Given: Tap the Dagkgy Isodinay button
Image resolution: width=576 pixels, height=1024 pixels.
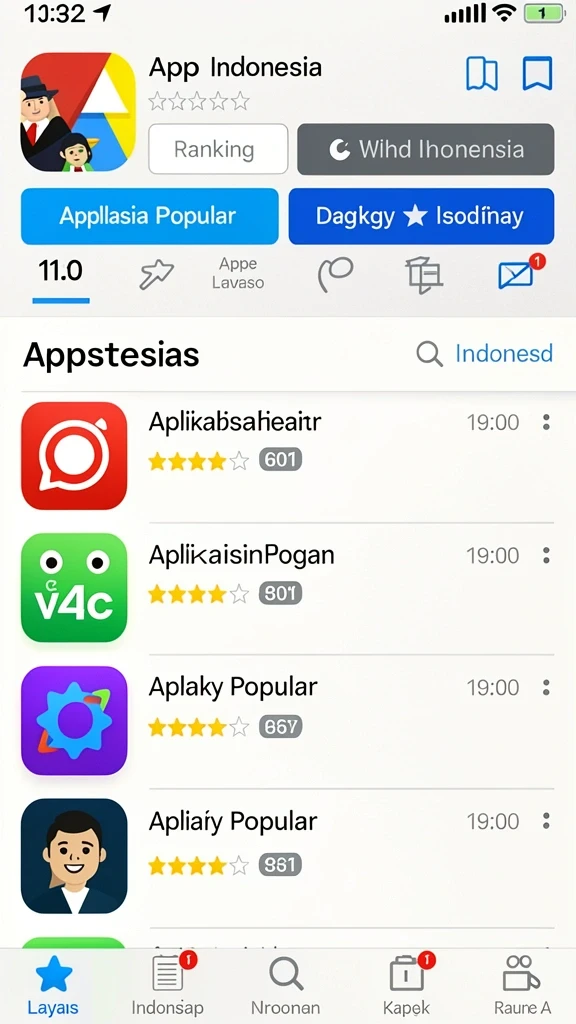Looking at the screenshot, I should 421,216.
